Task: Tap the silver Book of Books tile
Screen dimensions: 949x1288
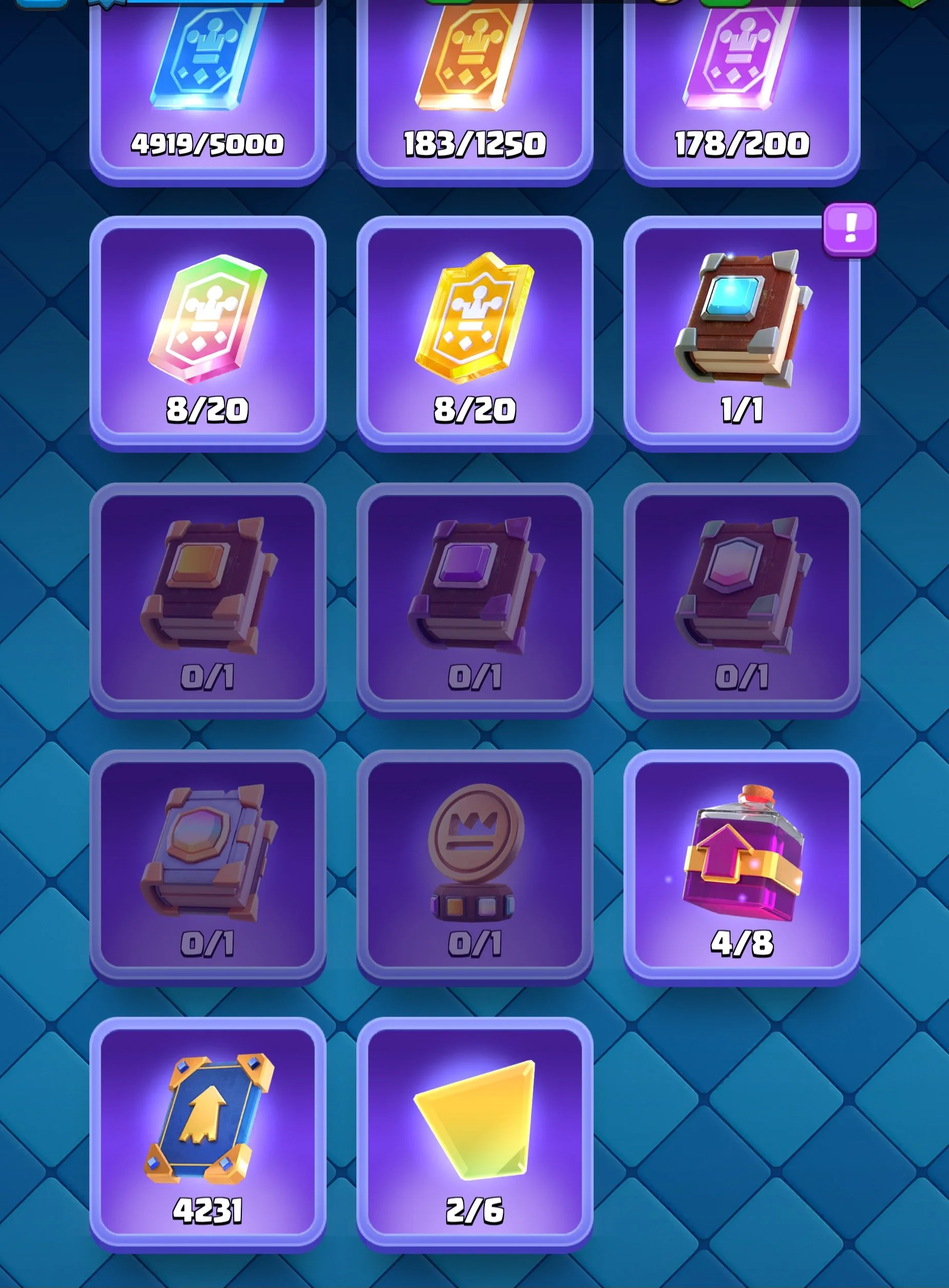Action: click(x=207, y=867)
